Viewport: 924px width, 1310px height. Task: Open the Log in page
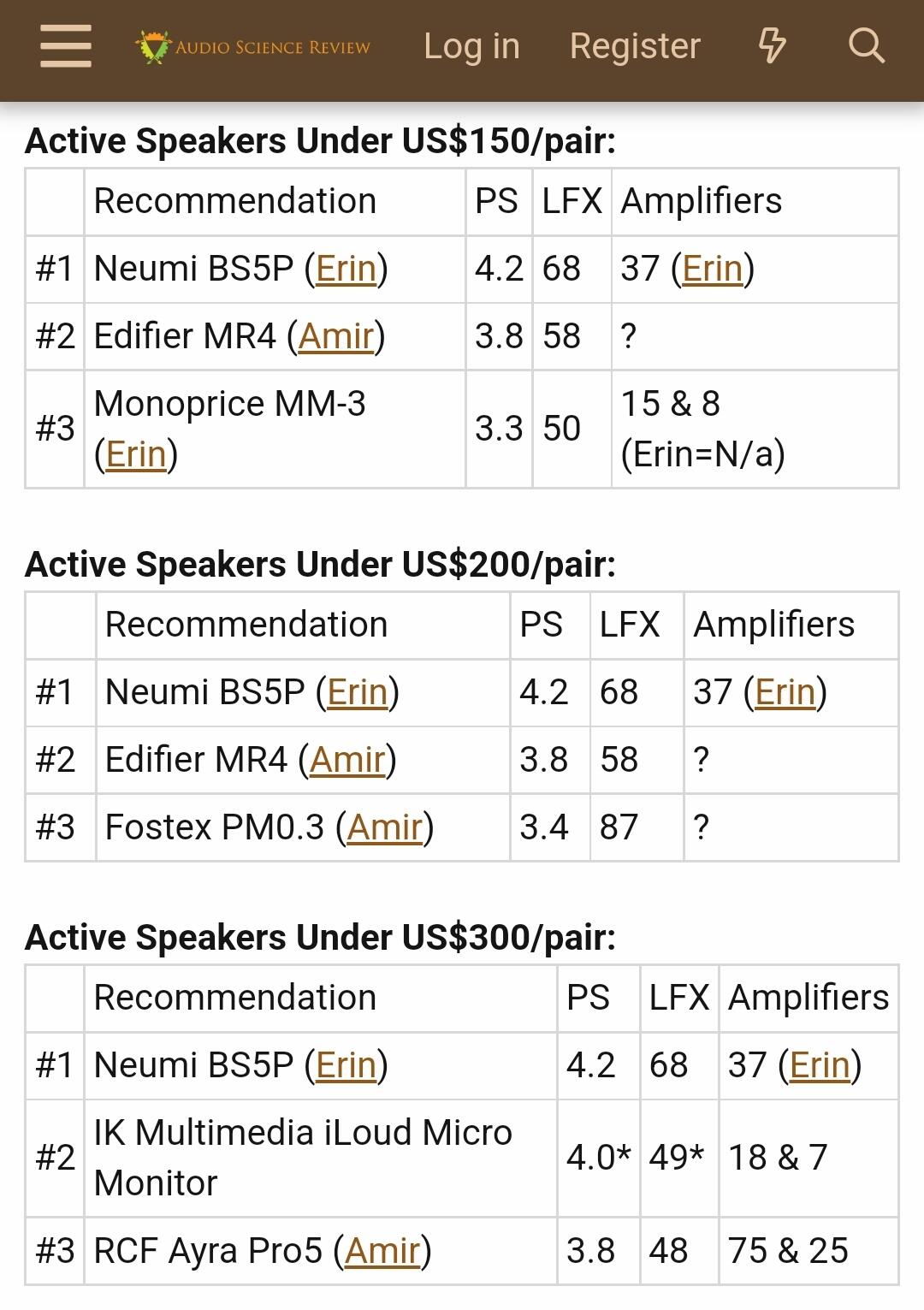[x=471, y=46]
